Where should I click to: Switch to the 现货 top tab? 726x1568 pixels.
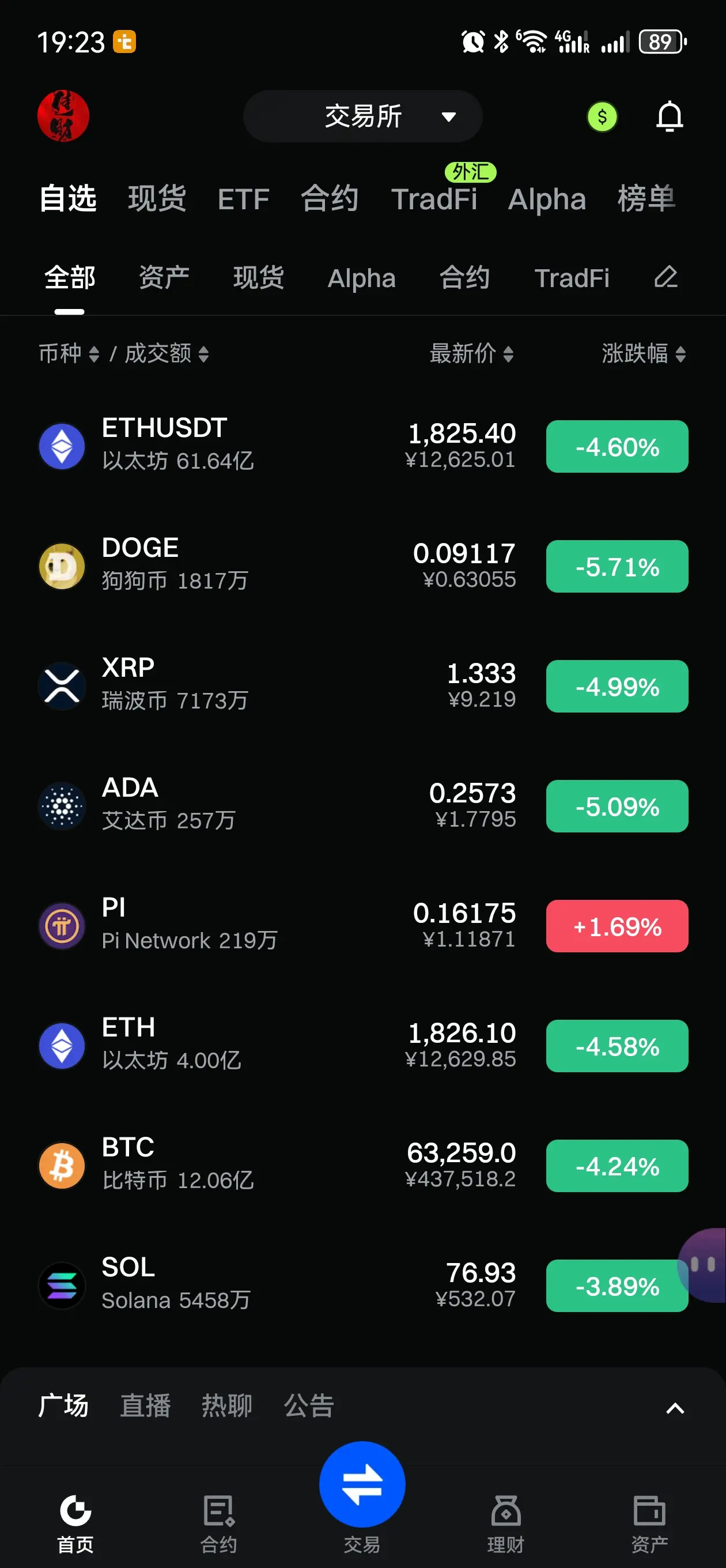[157, 198]
